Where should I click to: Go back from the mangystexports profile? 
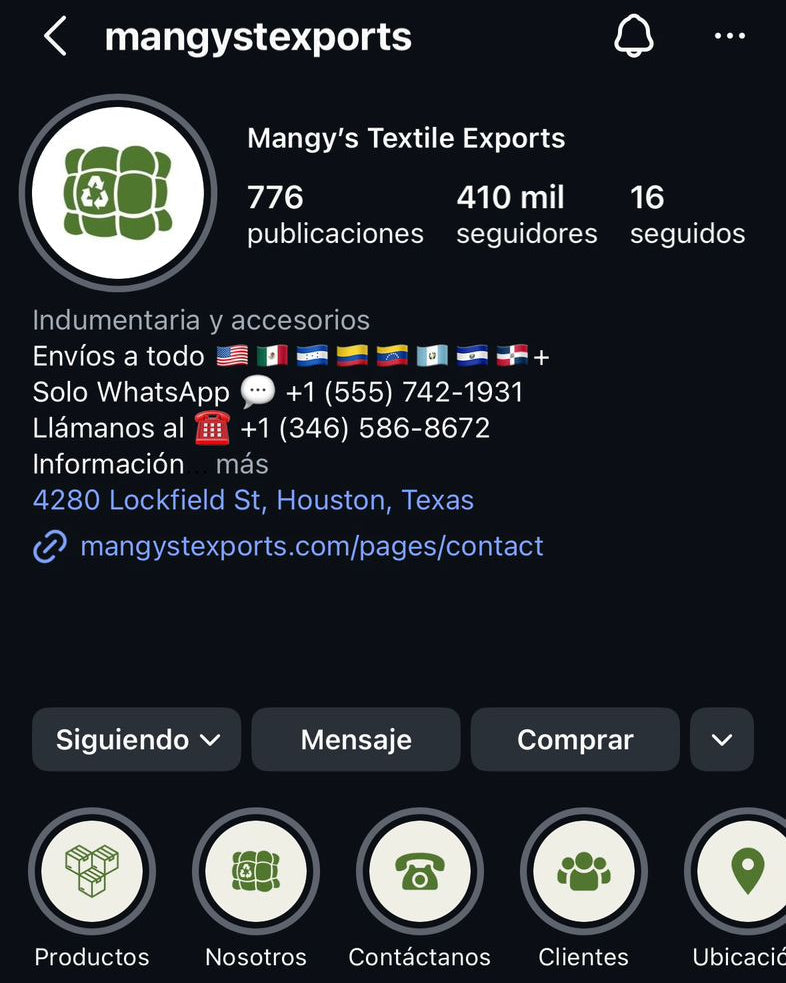tap(55, 37)
